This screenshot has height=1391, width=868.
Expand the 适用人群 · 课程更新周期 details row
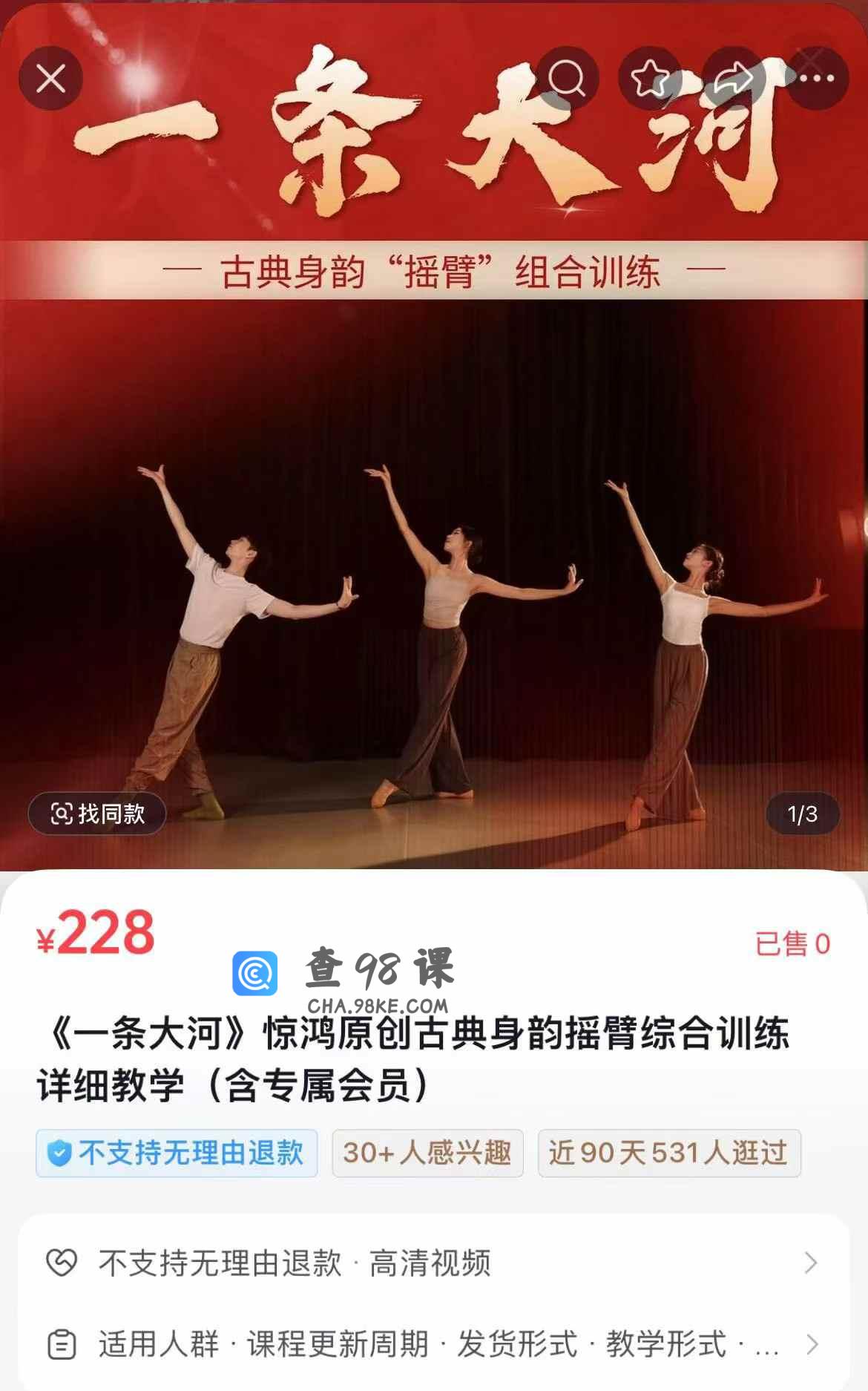[434, 1344]
